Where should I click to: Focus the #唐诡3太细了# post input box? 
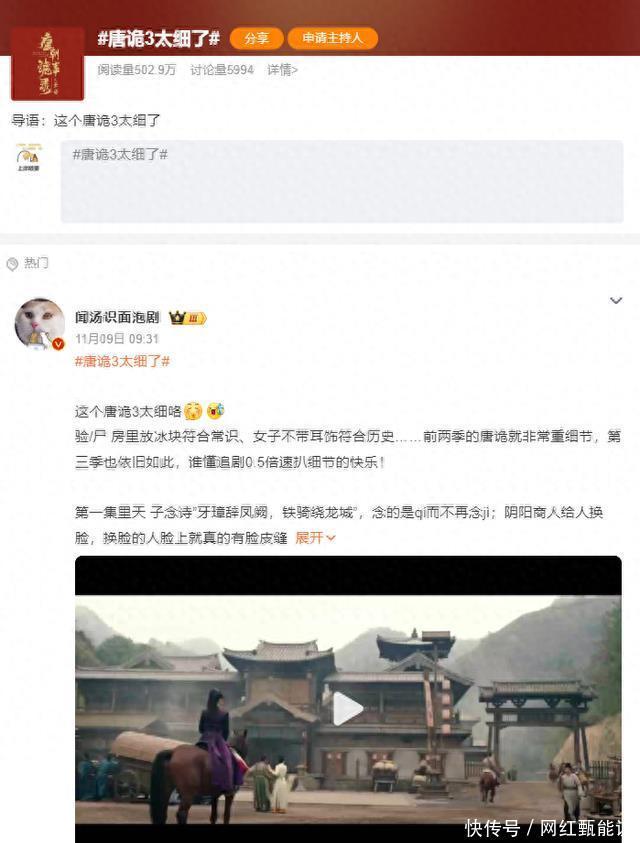[x=342, y=182]
